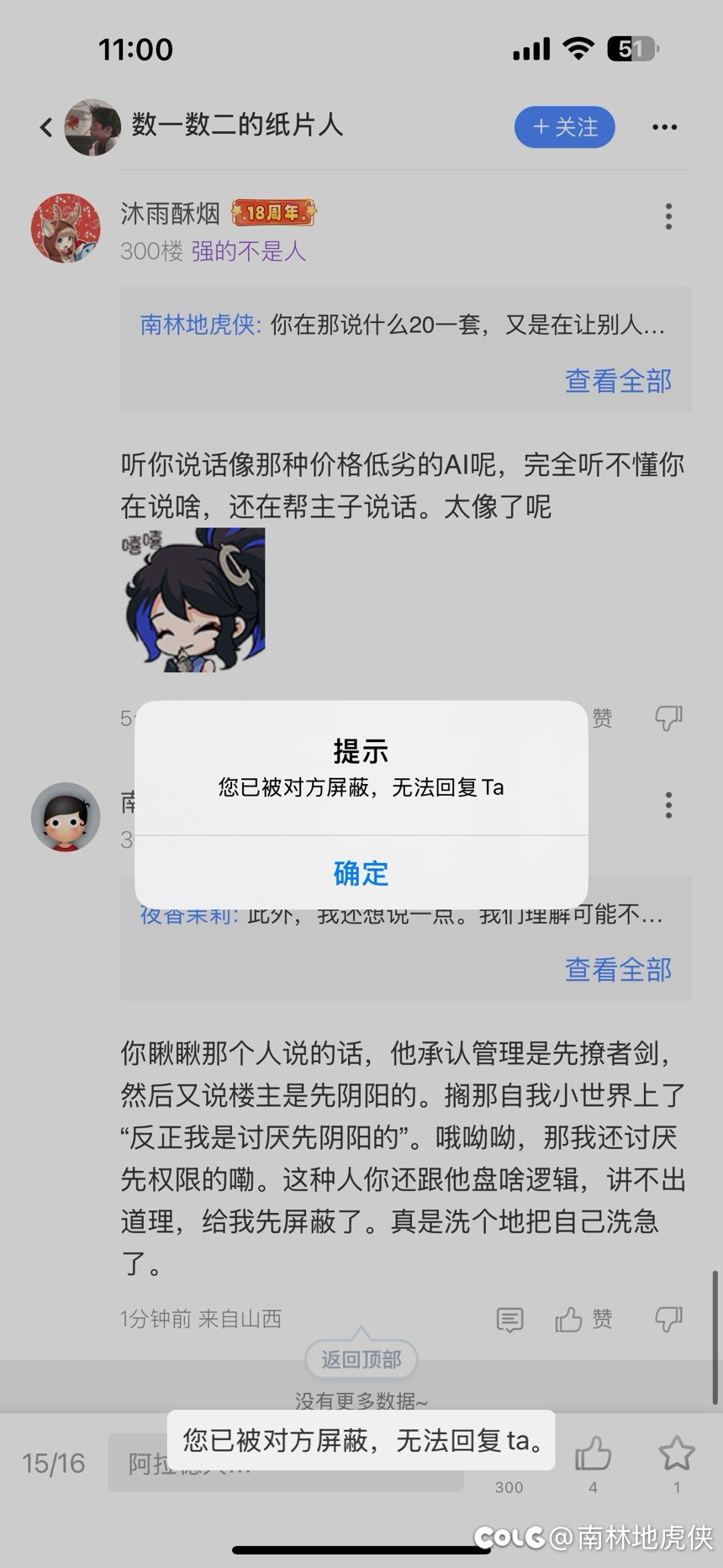This screenshot has width=723, height=1568.
Task: Dislike 沐雨酥烟's reply
Action: [668, 718]
